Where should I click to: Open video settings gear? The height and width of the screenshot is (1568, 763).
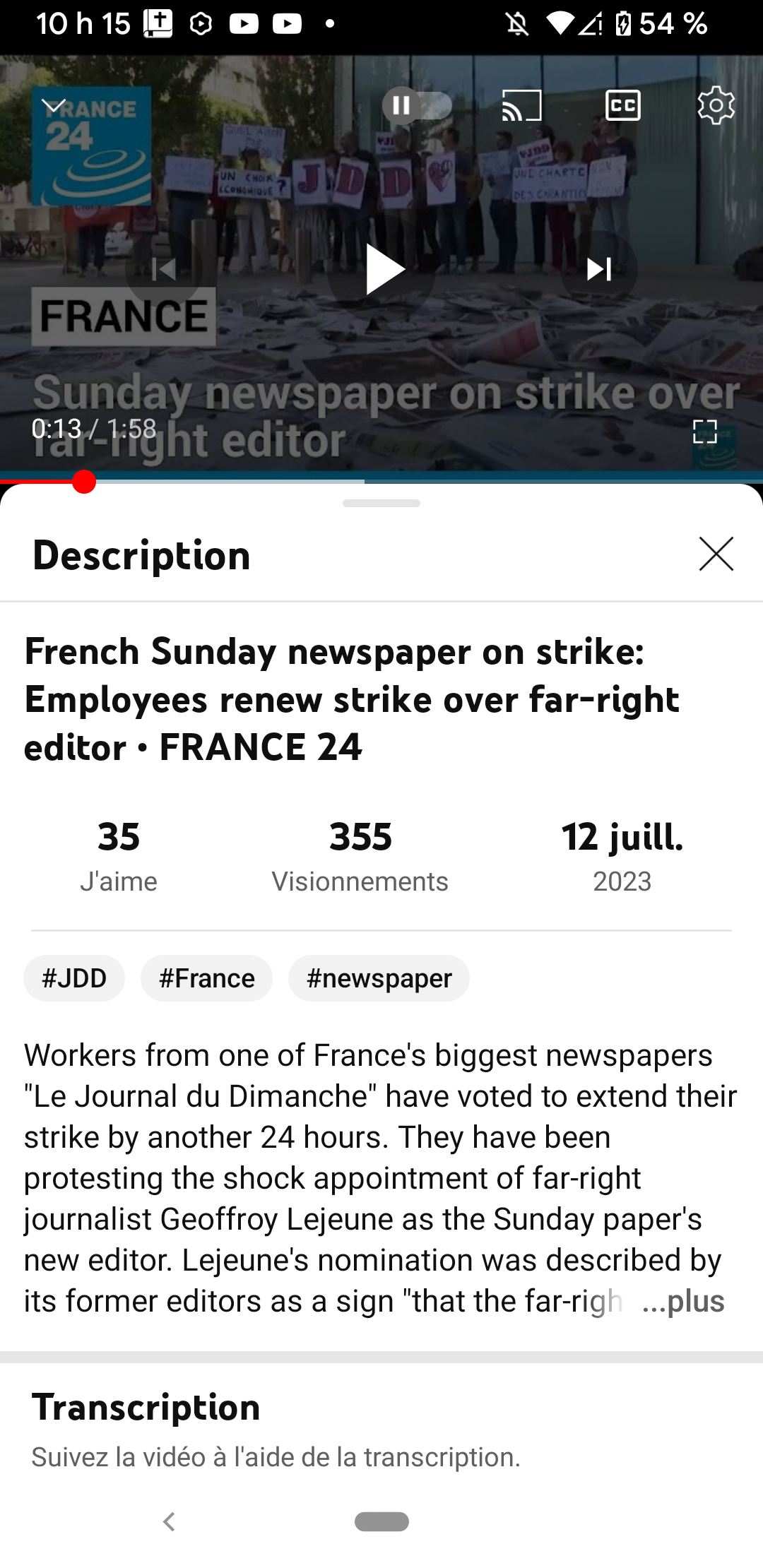click(x=716, y=106)
